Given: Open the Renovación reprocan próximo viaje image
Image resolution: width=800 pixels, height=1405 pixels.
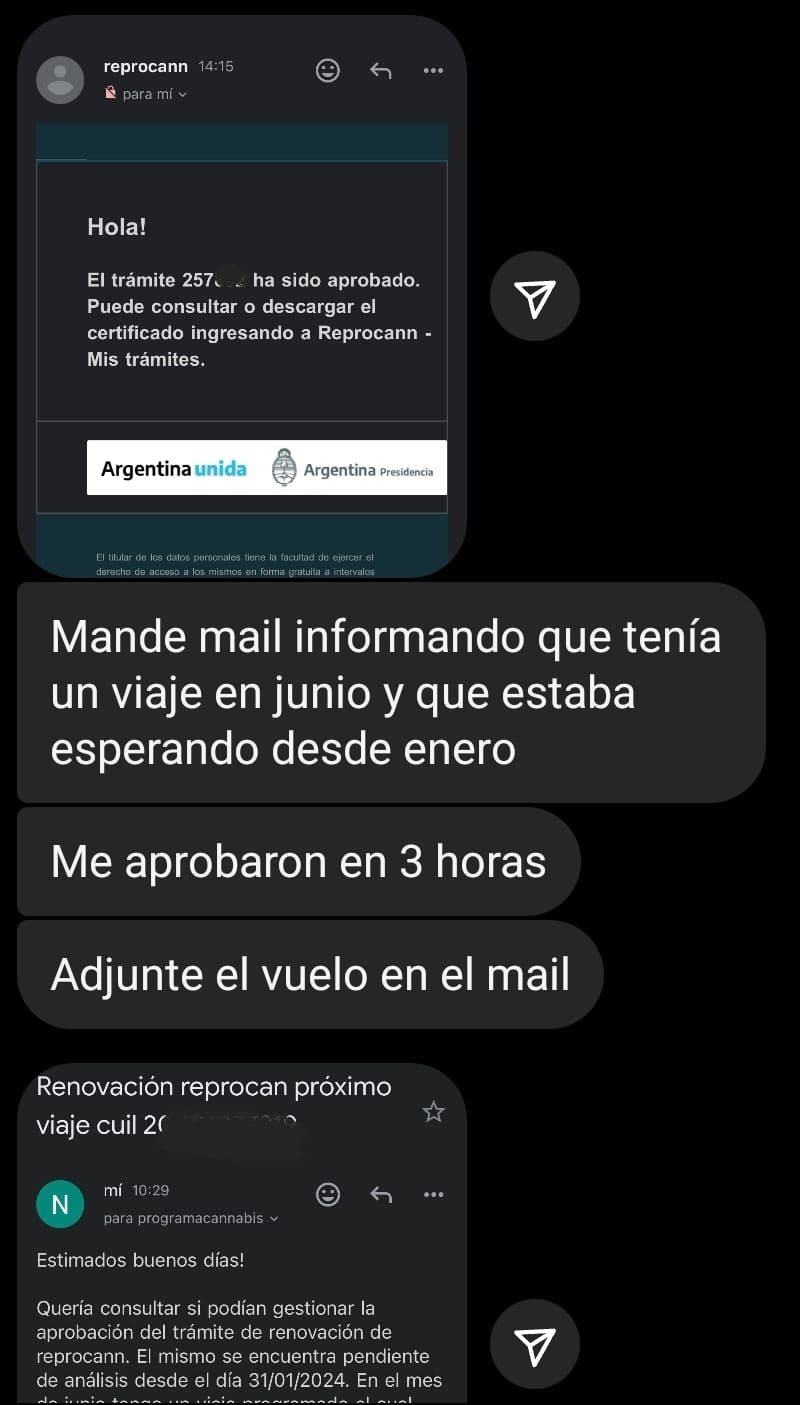Looking at the screenshot, I should tap(242, 1234).
